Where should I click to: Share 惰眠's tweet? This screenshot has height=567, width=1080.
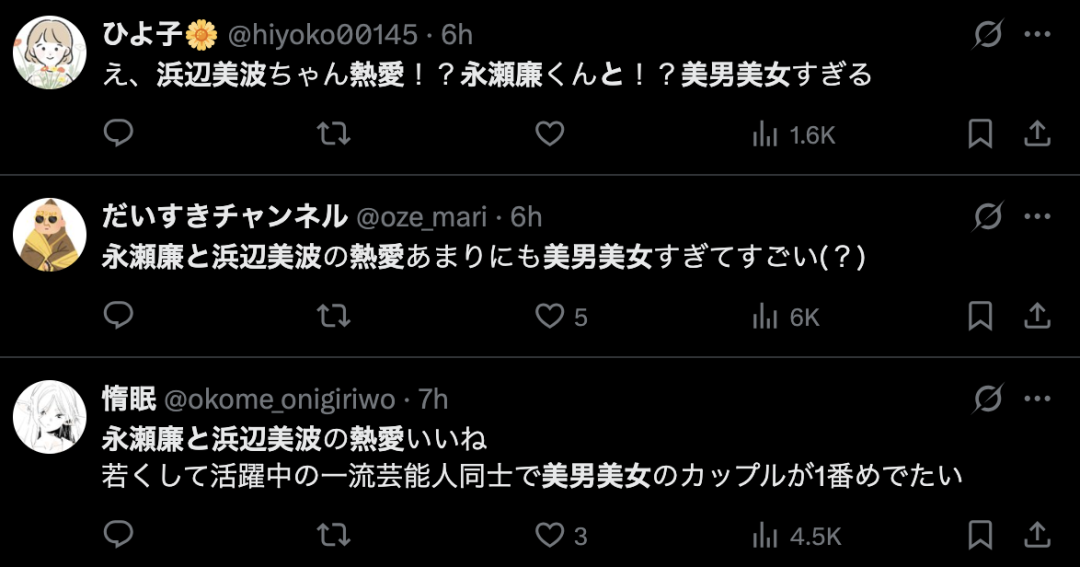pyautogui.click(x=1037, y=535)
